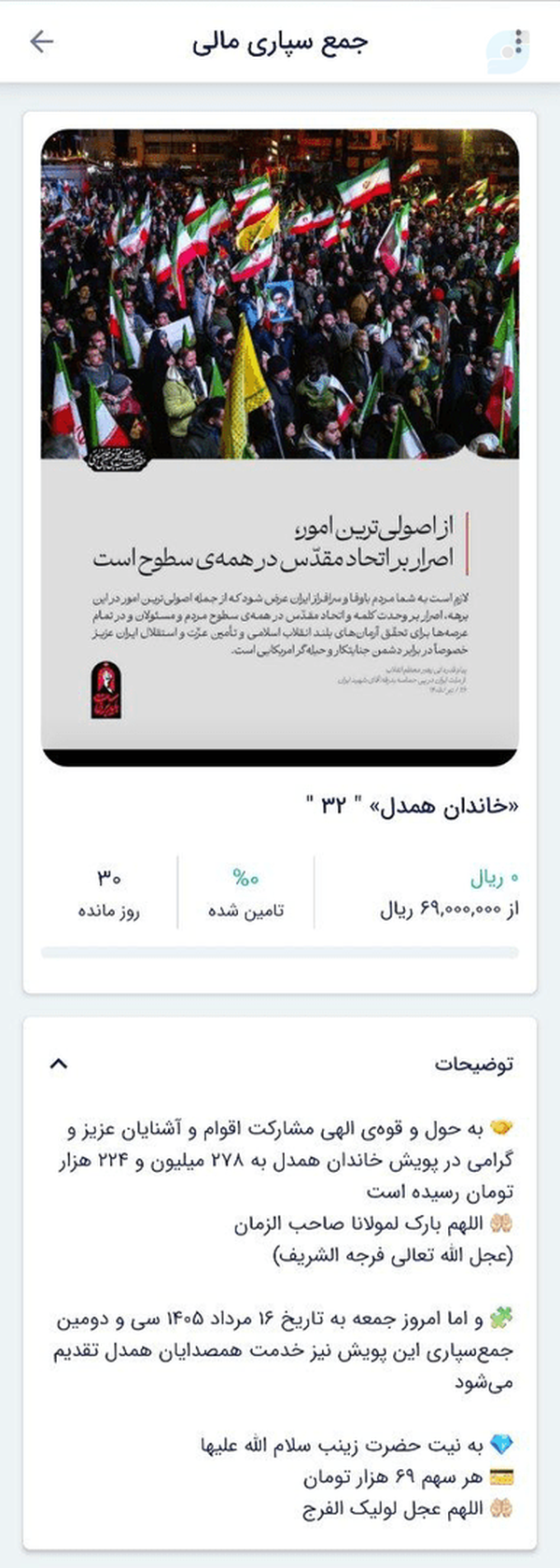Open the three-dot overflow menu
Viewport: 560px width, 1568px height.
(x=519, y=42)
